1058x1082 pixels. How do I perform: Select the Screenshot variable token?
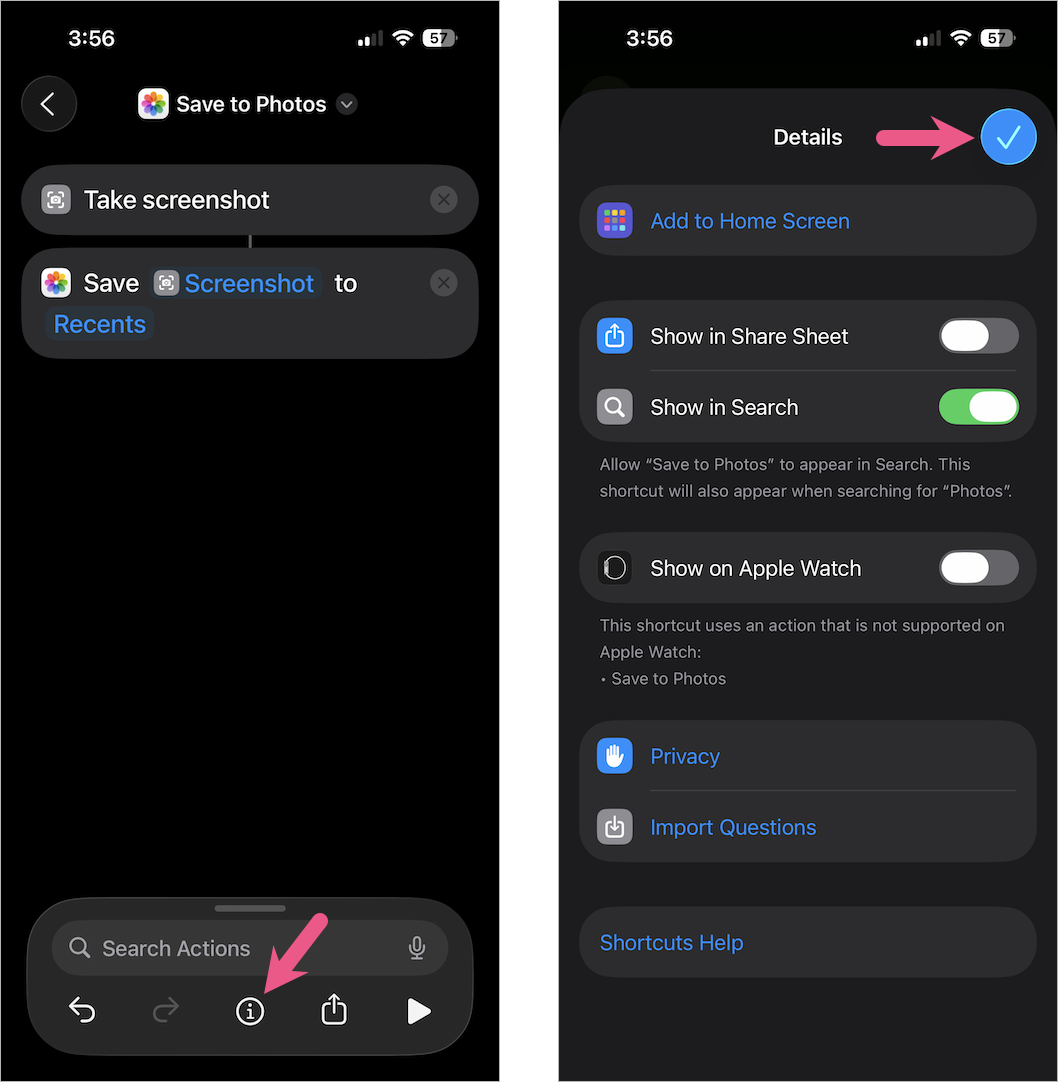236,284
